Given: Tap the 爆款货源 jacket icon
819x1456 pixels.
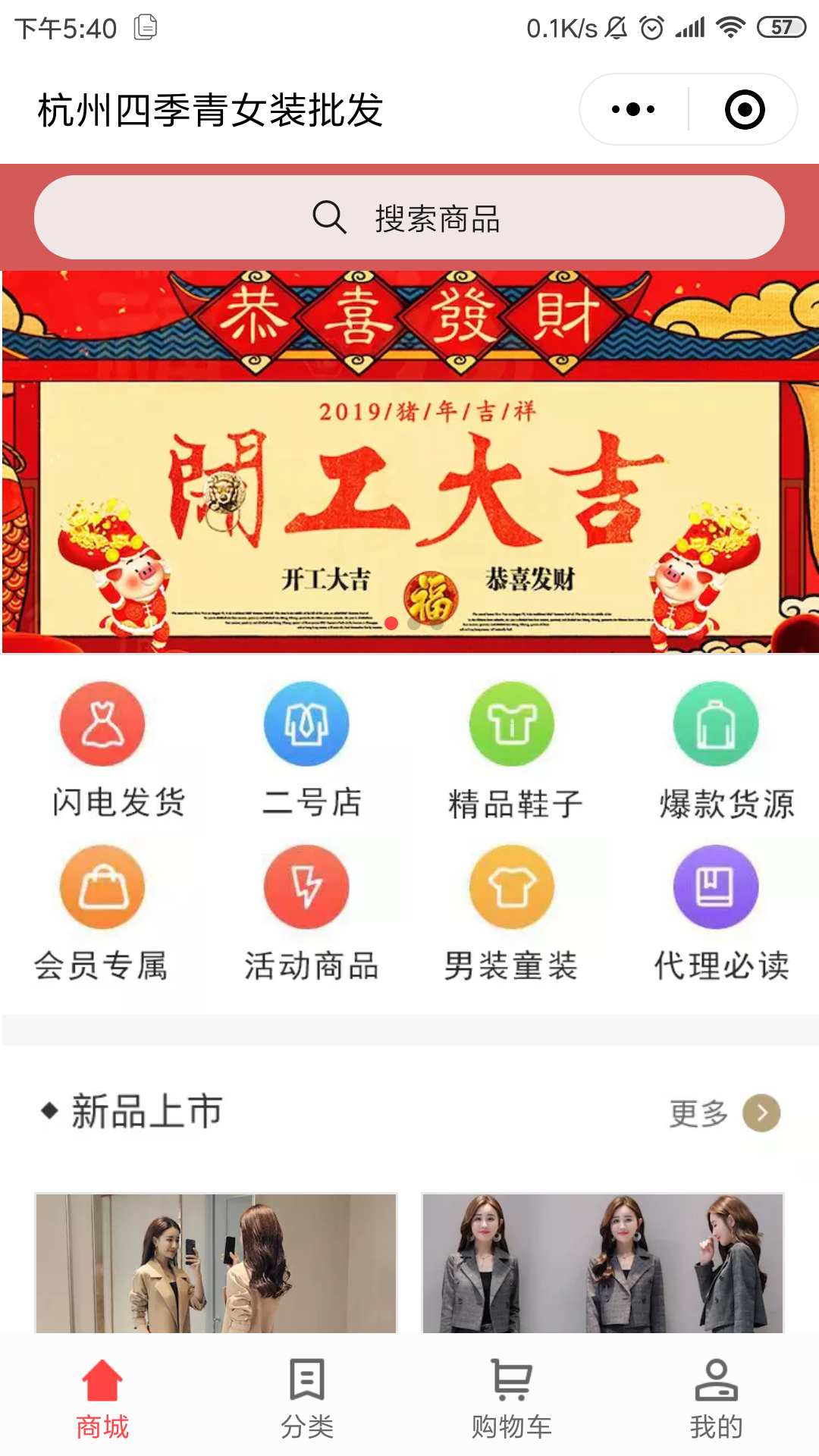Looking at the screenshot, I should pyautogui.click(x=715, y=723).
